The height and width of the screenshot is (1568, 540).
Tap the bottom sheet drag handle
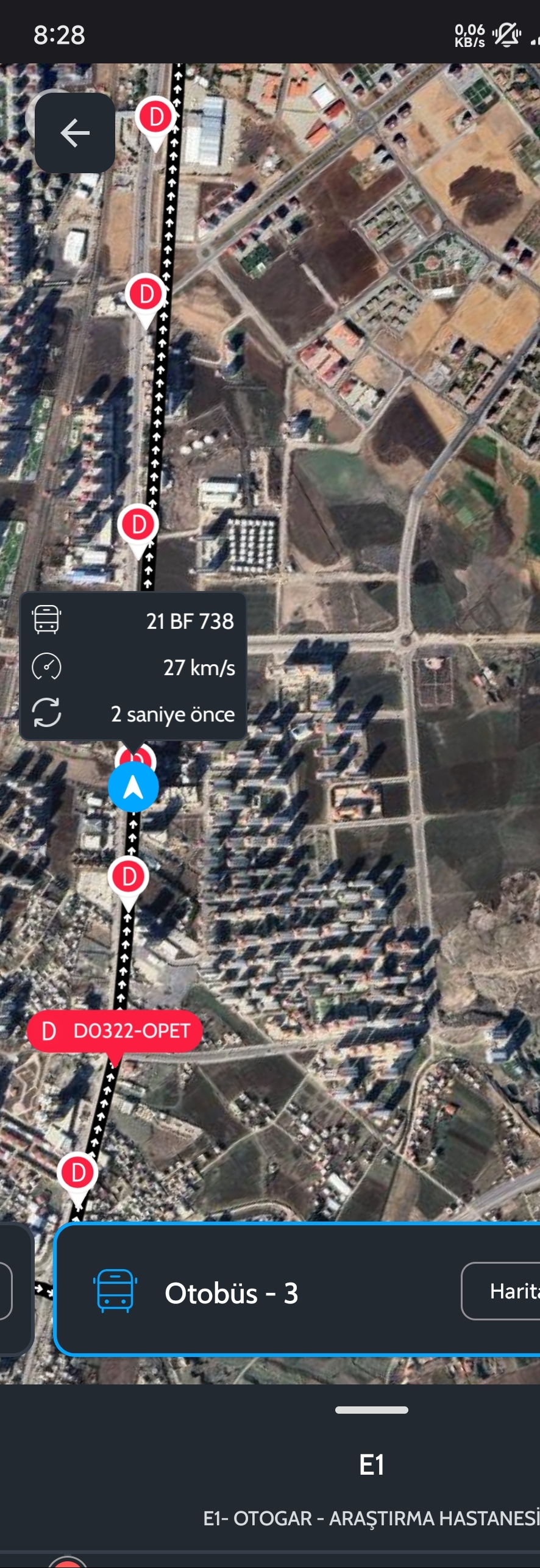371,1410
